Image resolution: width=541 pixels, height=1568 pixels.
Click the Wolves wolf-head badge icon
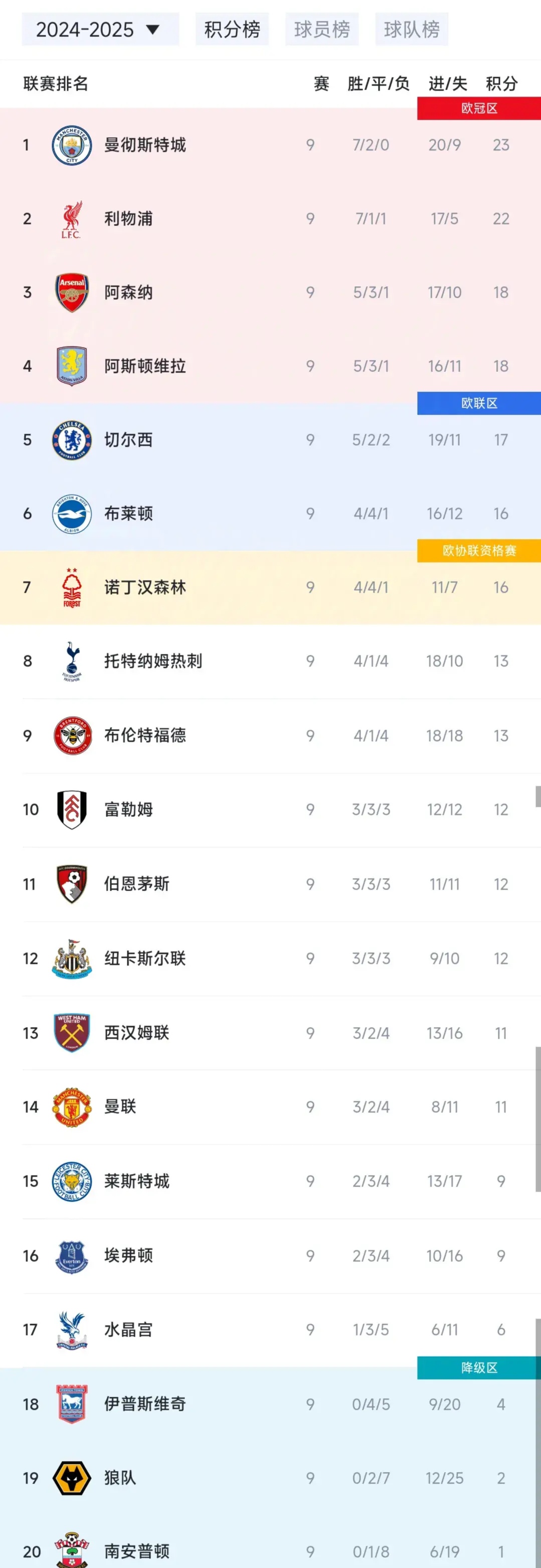click(71, 1478)
